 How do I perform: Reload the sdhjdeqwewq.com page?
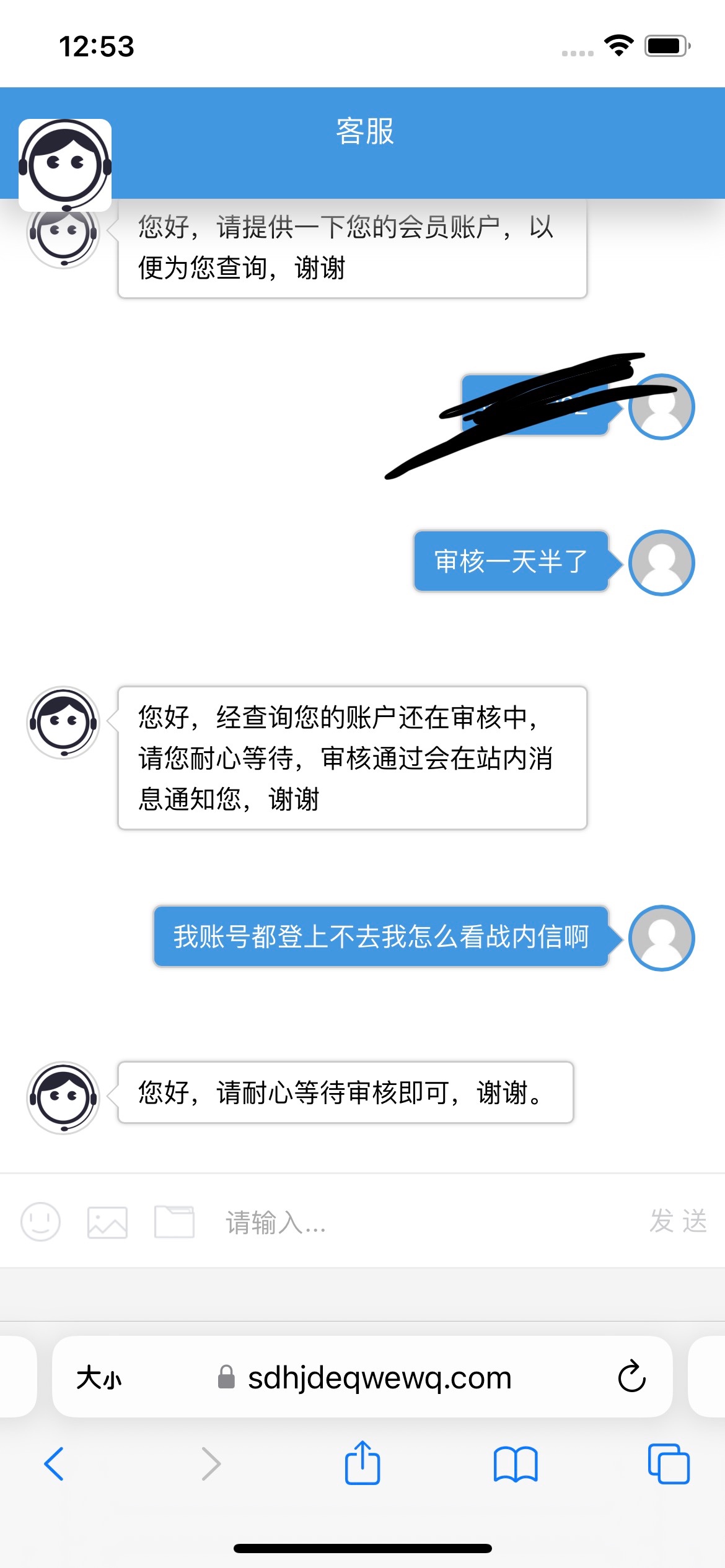631,1377
